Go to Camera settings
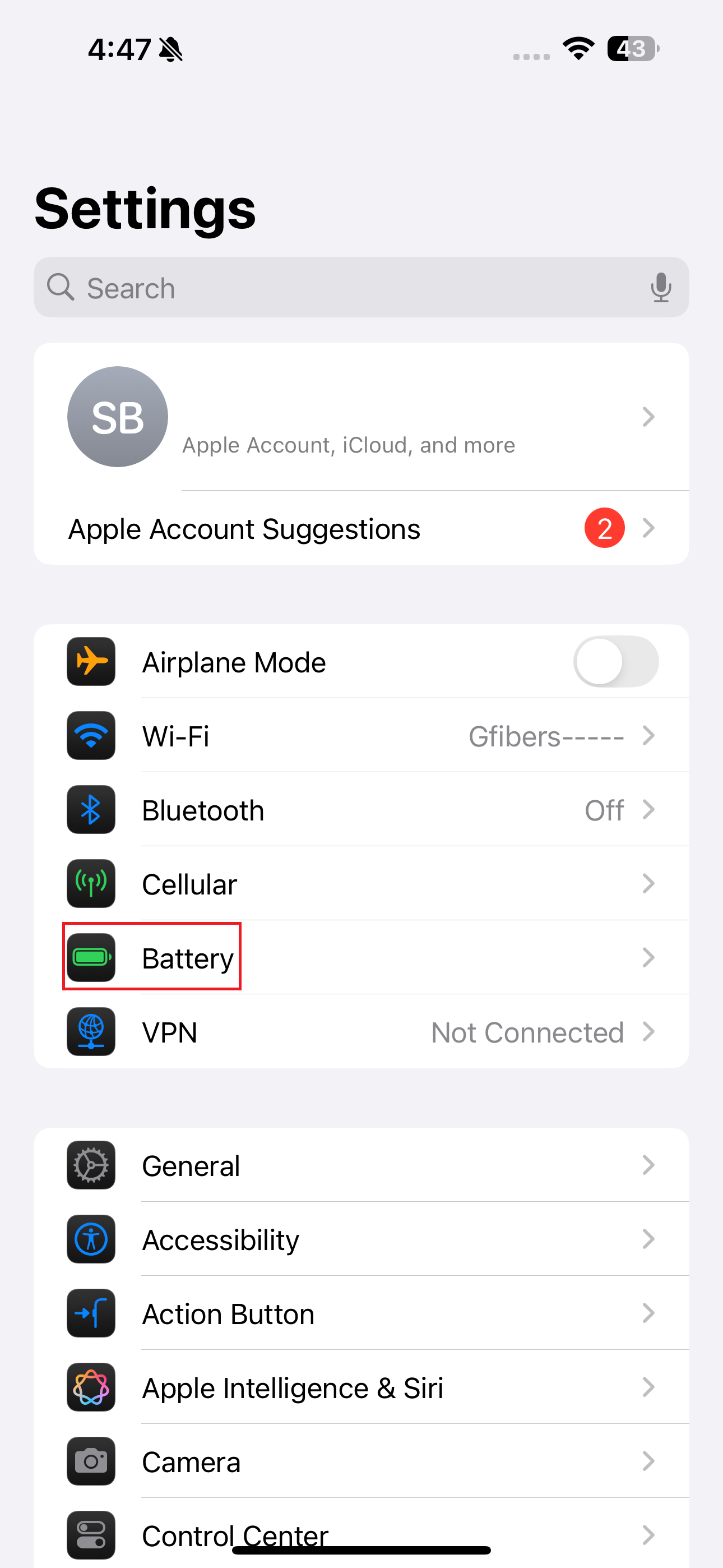This screenshot has height=1568, width=723. click(360, 1462)
